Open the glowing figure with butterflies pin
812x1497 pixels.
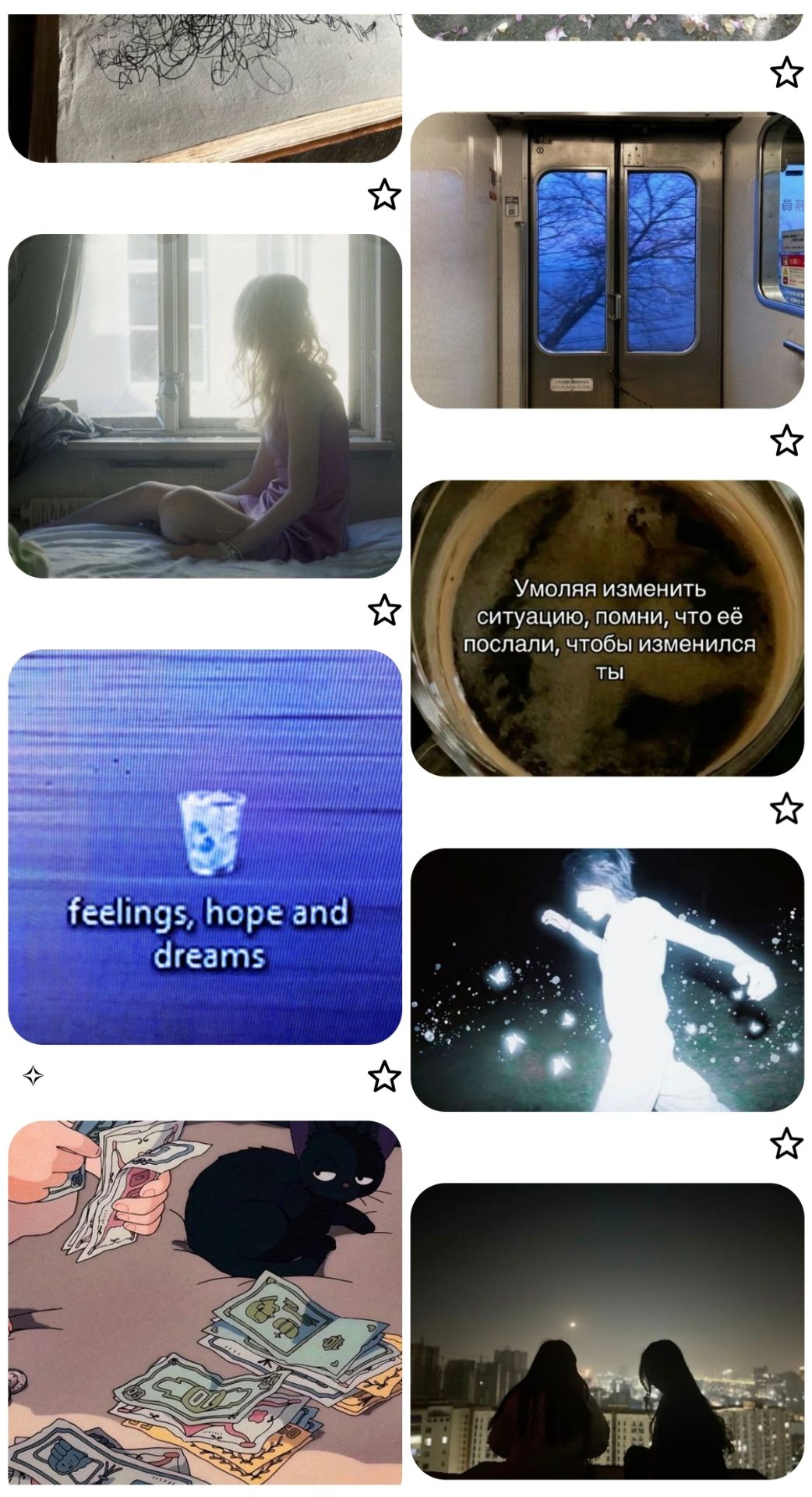pos(607,979)
